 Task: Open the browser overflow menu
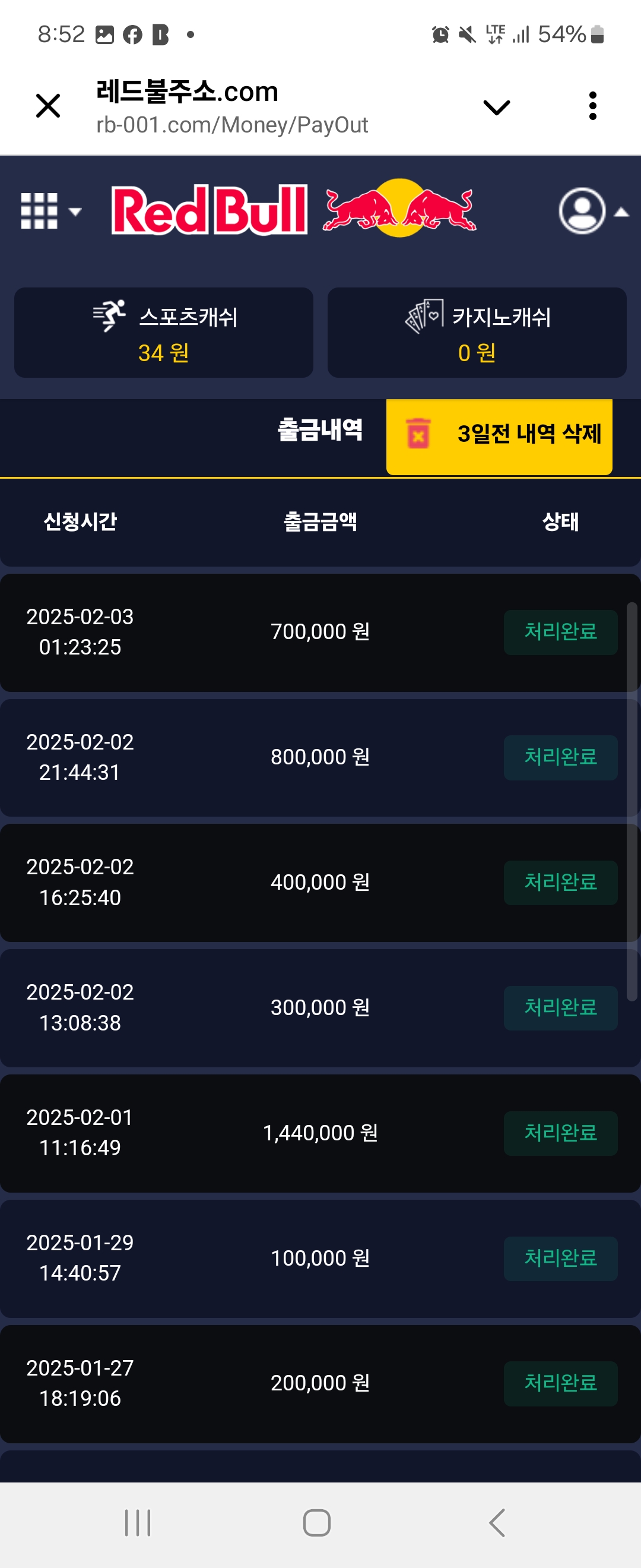point(592,106)
